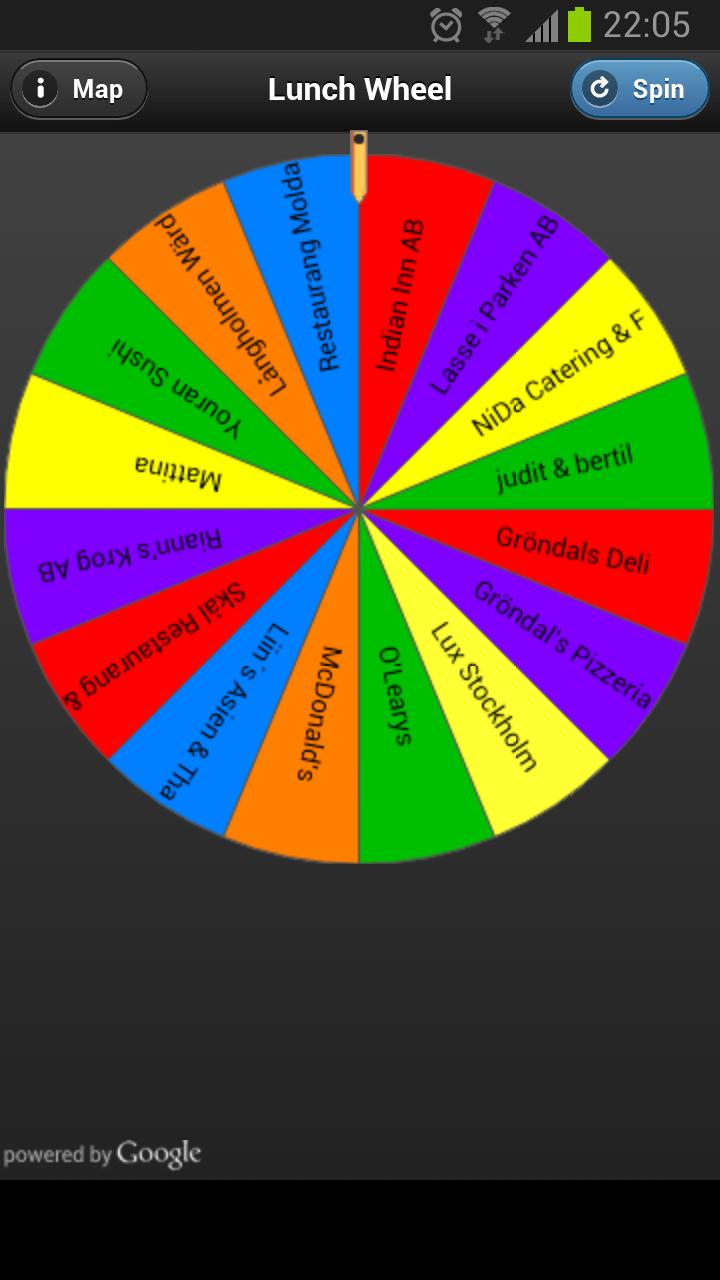Click the info icon on the Map button

coord(40,89)
